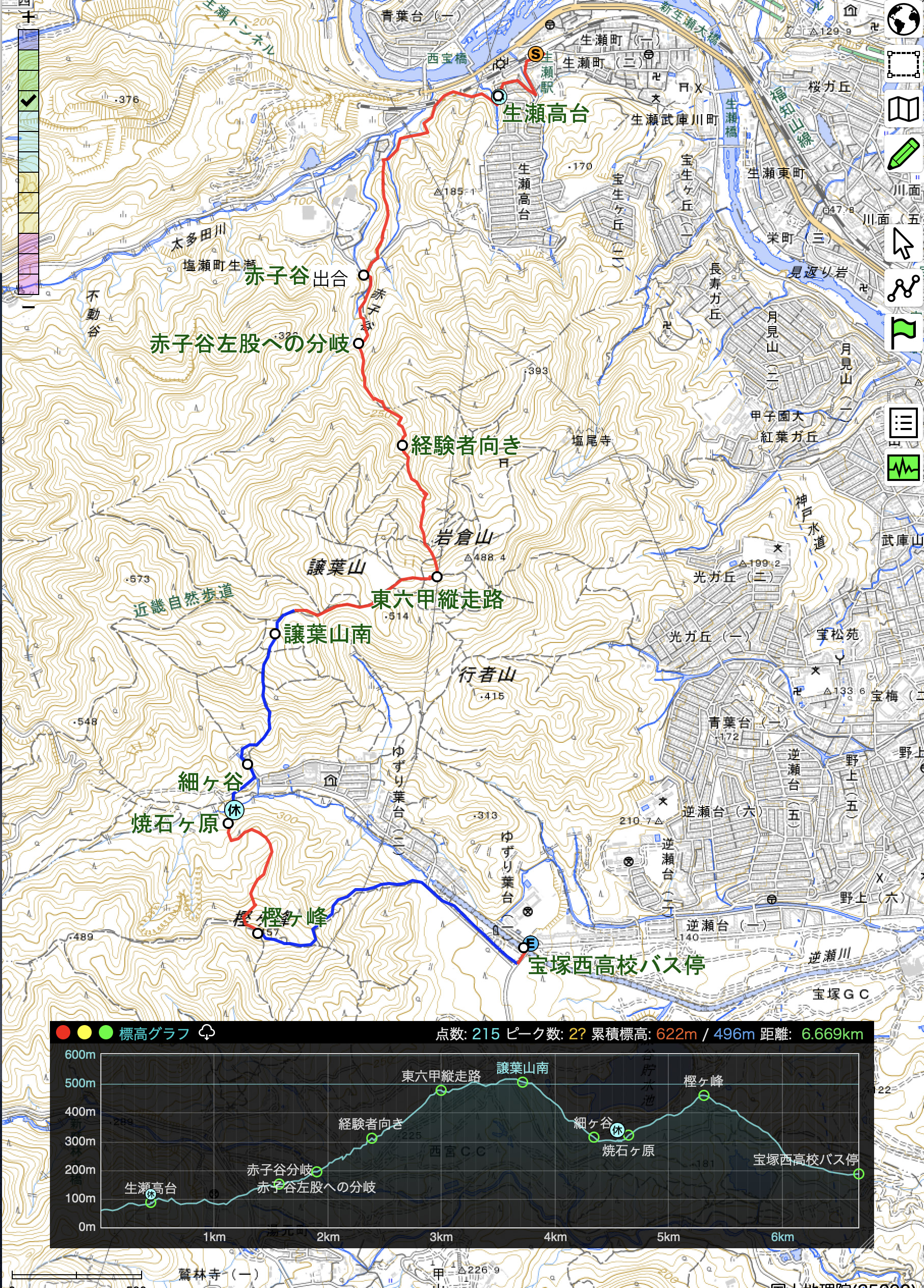Select the 譲葉山南 waypoint on the map
The image size is (924, 1288).
pyautogui.click(x=275, y=634)
